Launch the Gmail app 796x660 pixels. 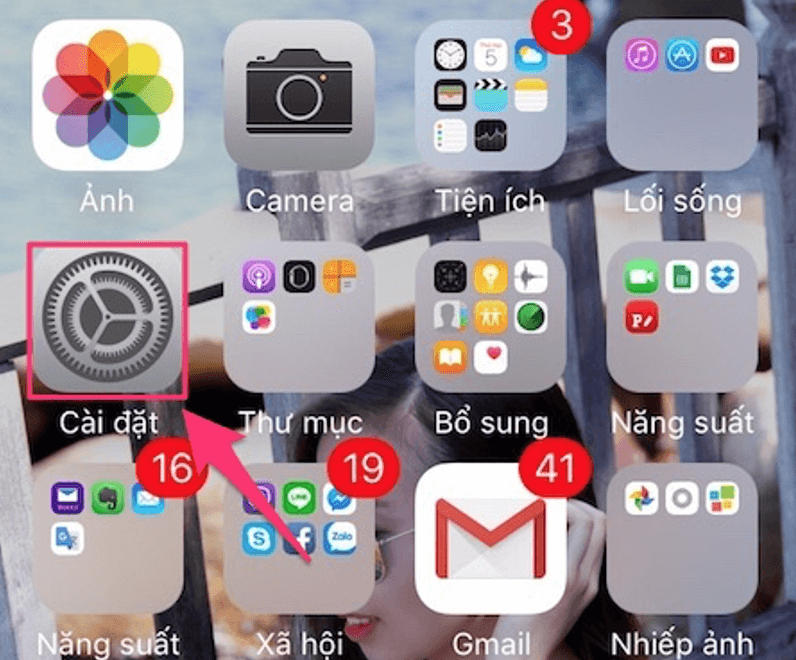(x=490, y=538)
